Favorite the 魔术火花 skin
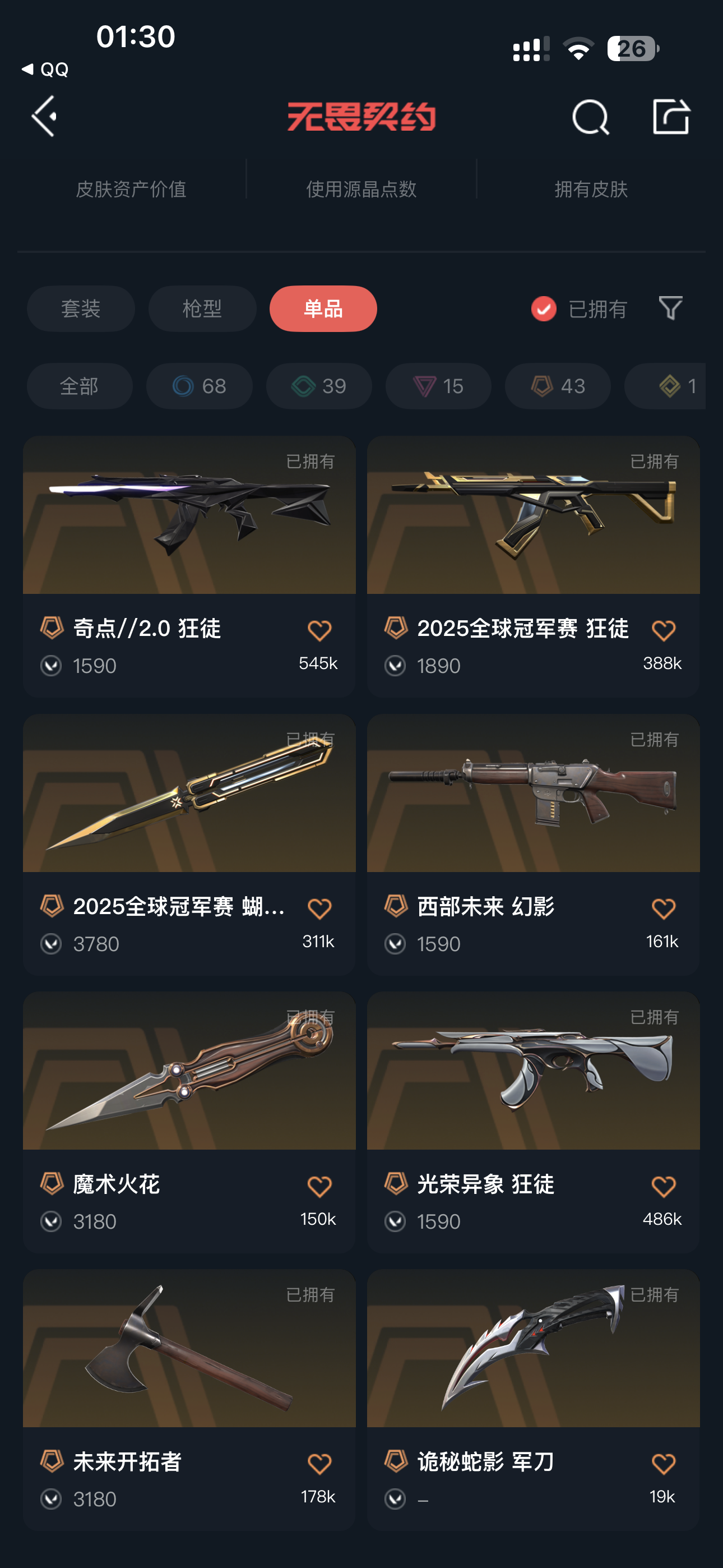 coord(319,1186)
